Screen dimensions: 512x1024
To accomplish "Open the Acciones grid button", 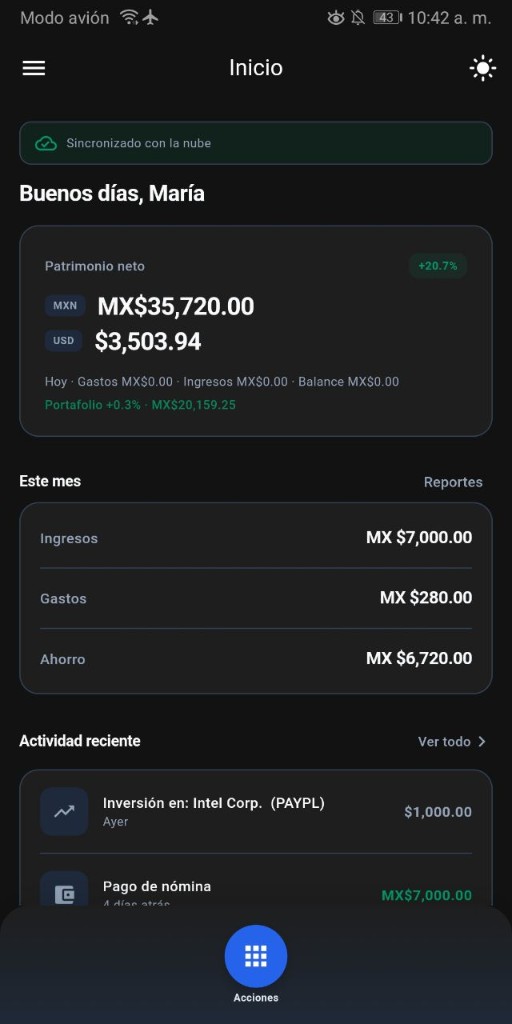I will click(x=256, y=956).
